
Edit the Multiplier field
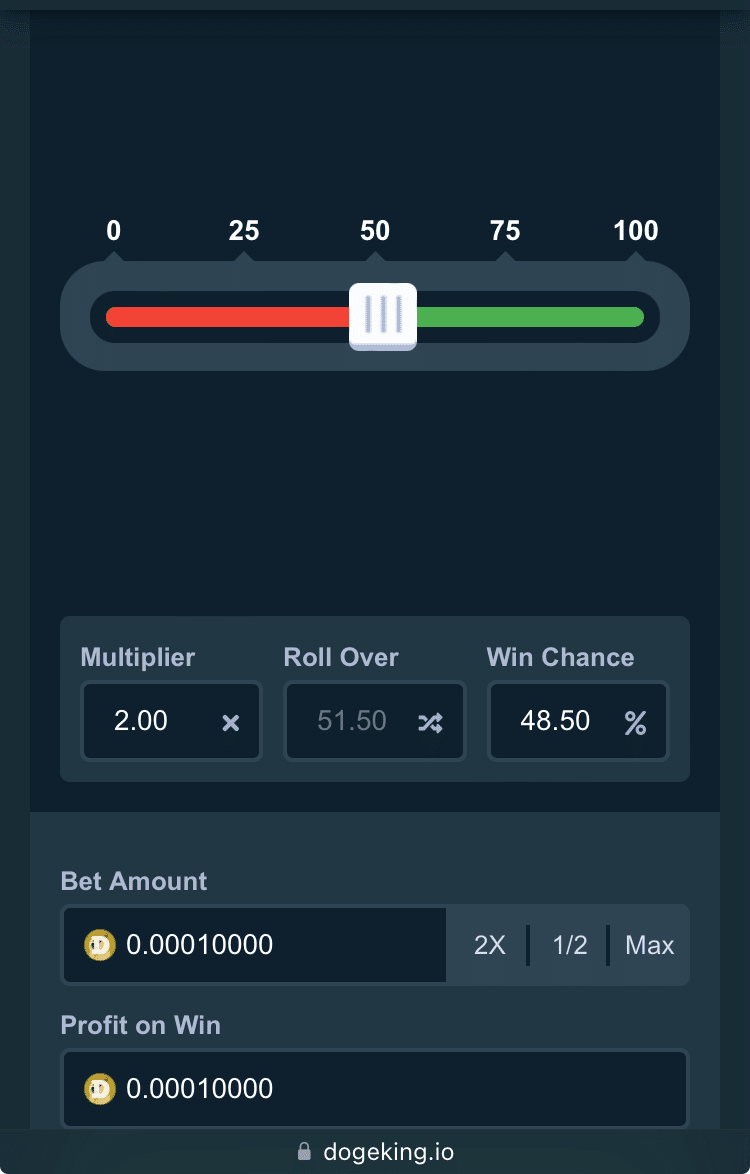click(x=150, y=721)
